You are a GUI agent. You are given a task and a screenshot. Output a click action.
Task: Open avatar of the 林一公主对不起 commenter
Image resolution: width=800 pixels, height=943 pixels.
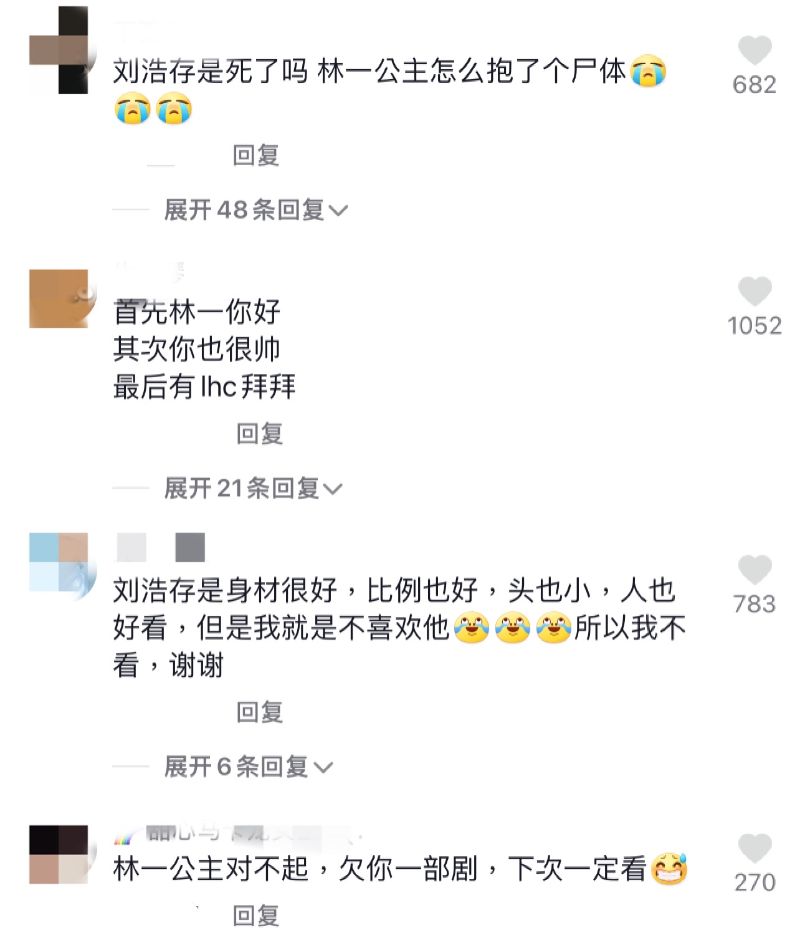tap(58, 854)
